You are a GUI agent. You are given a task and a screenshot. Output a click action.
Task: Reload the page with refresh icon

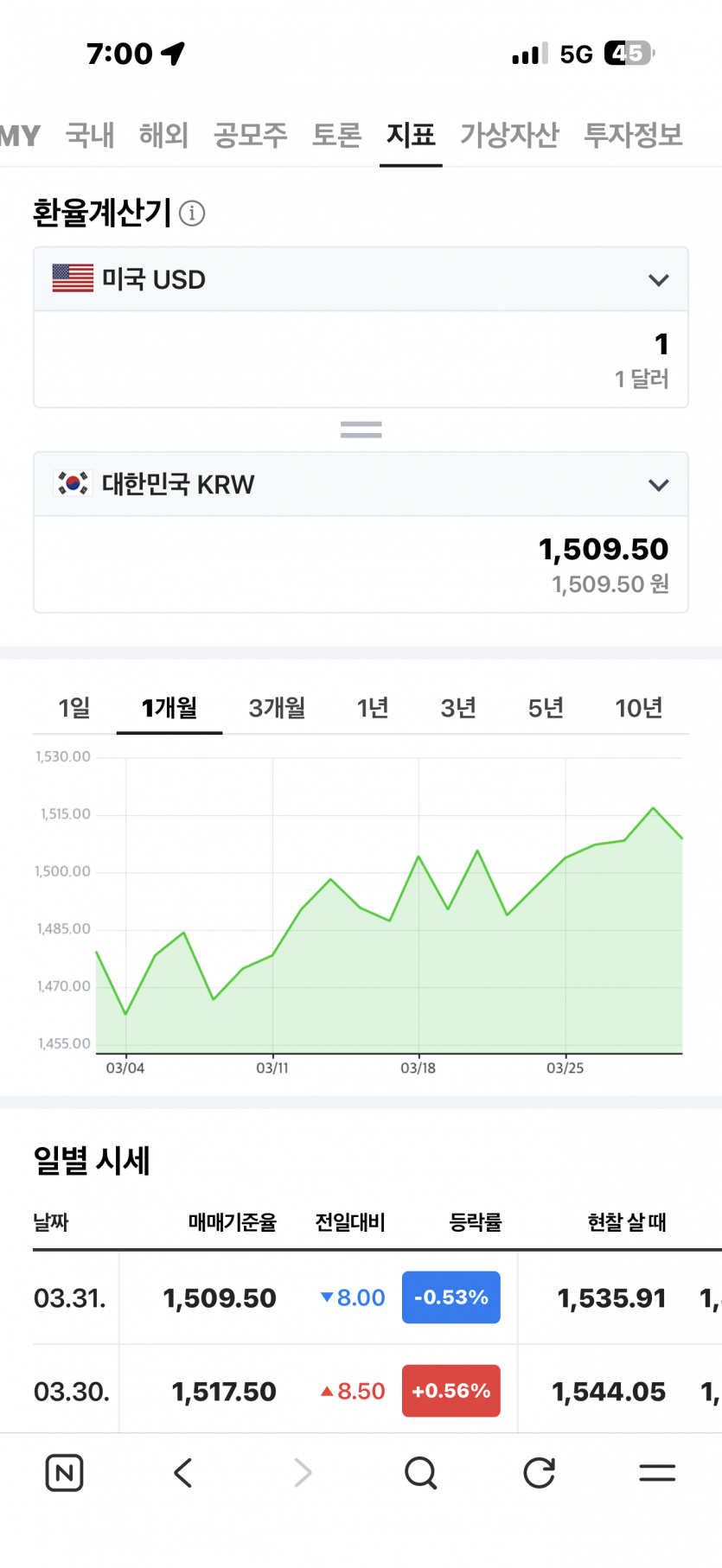pos(539,1472)
